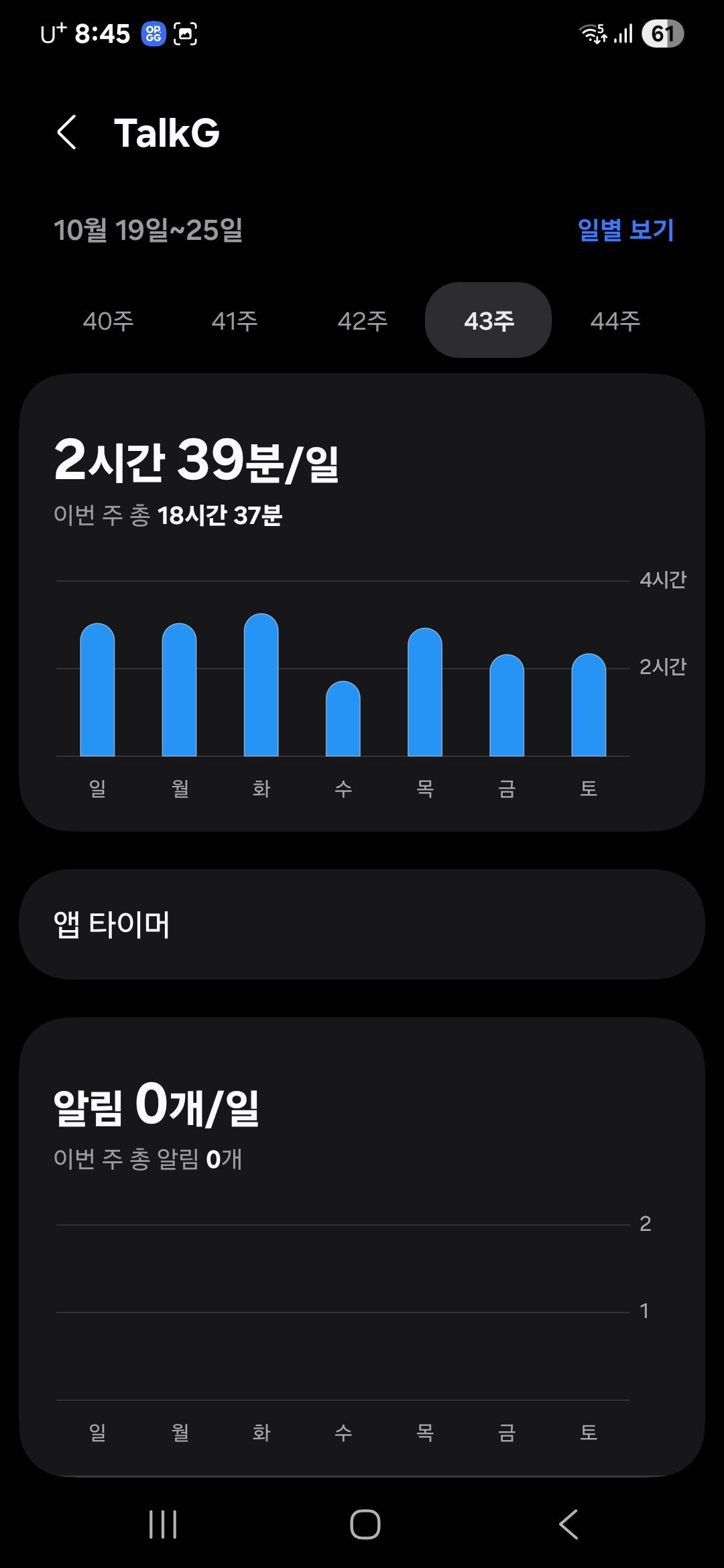The height and width of the screenshot is (1568, 724).
Task: Go to the home screen
Action: click(365, 1524)
